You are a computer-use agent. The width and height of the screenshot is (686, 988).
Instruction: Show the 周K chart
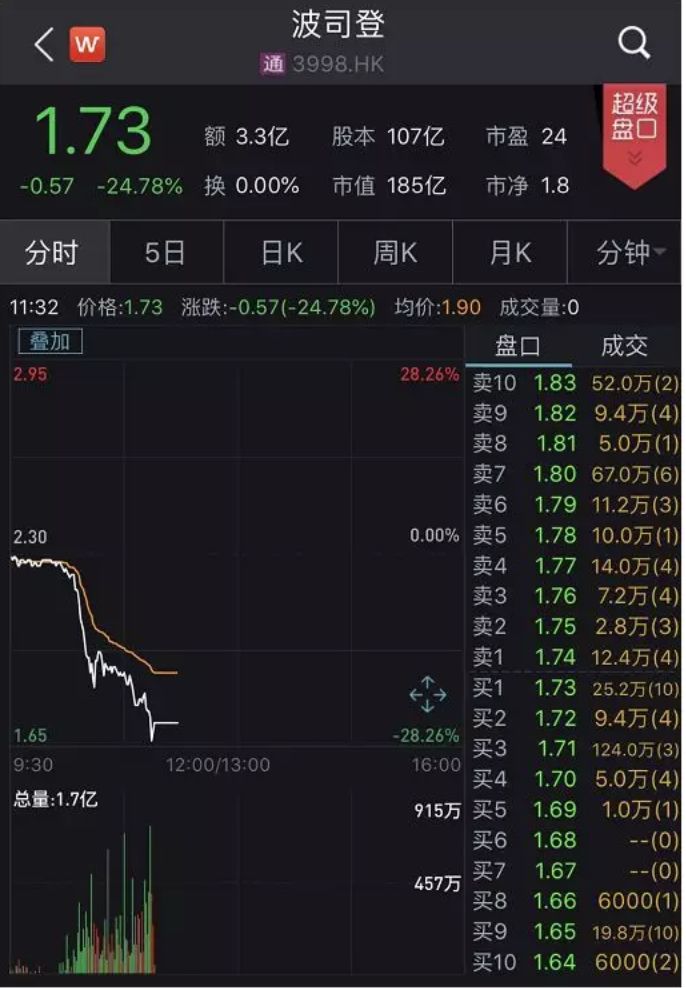[395, 253]
